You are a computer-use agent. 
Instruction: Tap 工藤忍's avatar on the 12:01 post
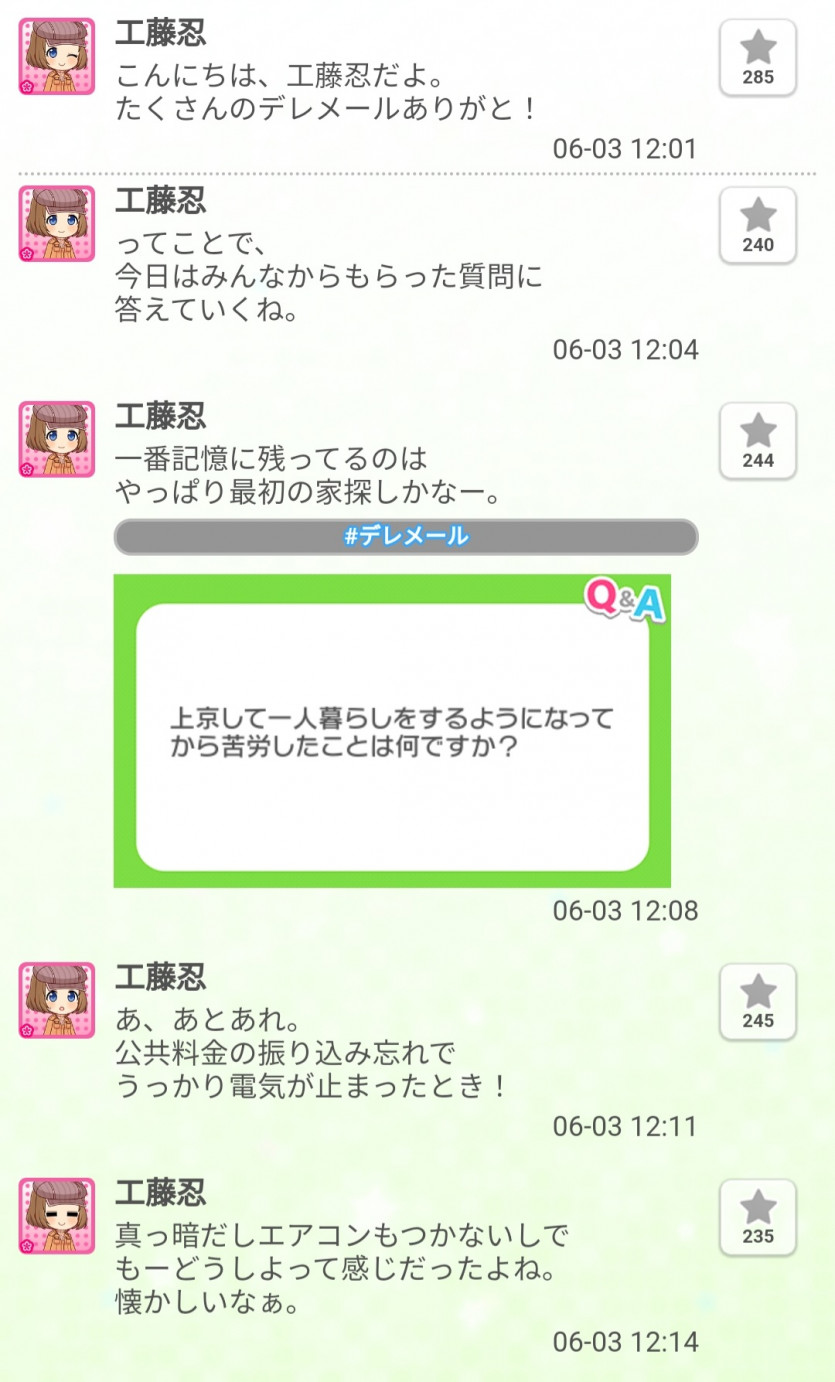point(56,56)
